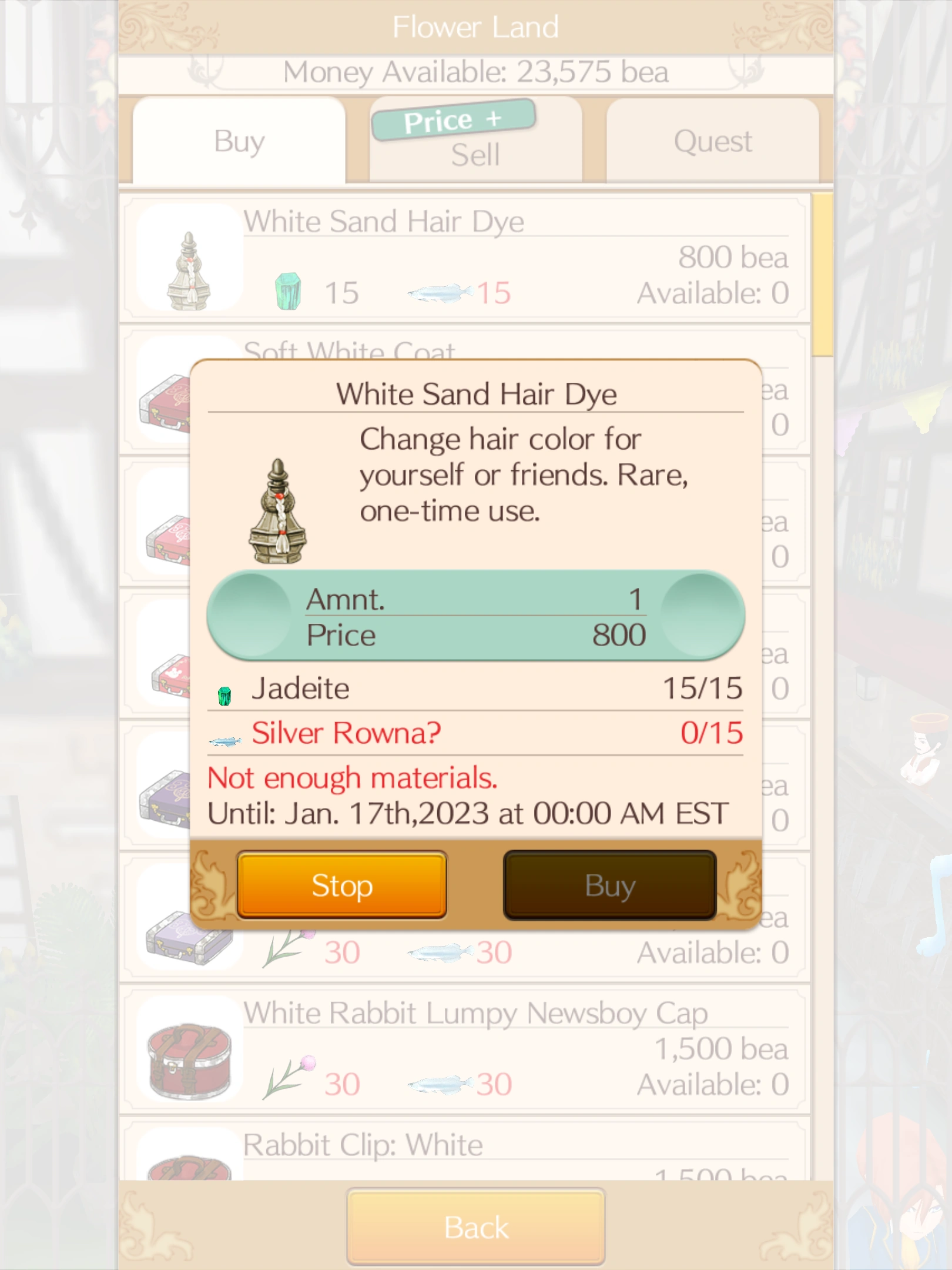The height and width of the screenshot is (1270, 952).
Task: Switch to the Quest tab
Action: pos(712,141)
